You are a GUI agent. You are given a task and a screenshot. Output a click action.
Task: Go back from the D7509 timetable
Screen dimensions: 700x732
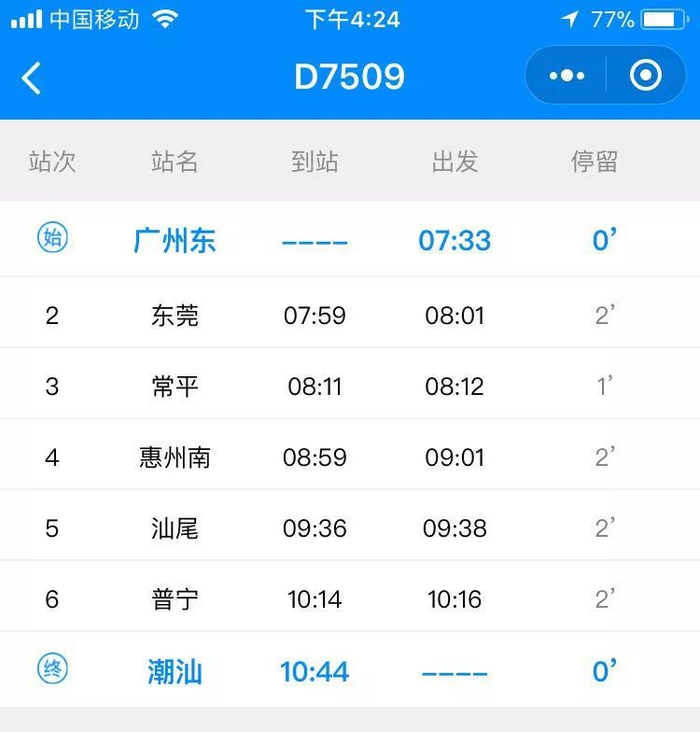pyautogui.click(x=31, y=78)
